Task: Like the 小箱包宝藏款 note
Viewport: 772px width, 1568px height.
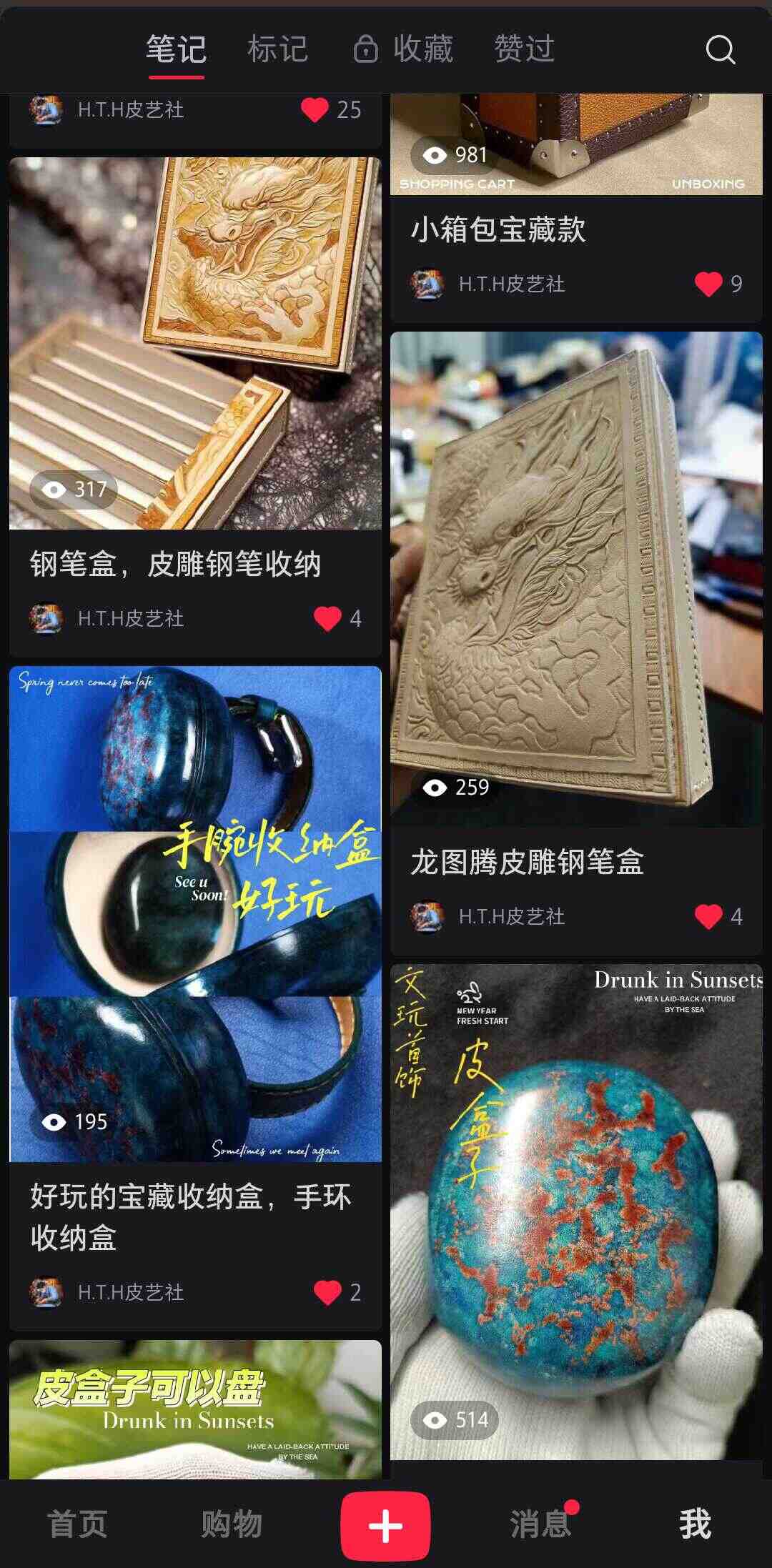Action: 709,284
